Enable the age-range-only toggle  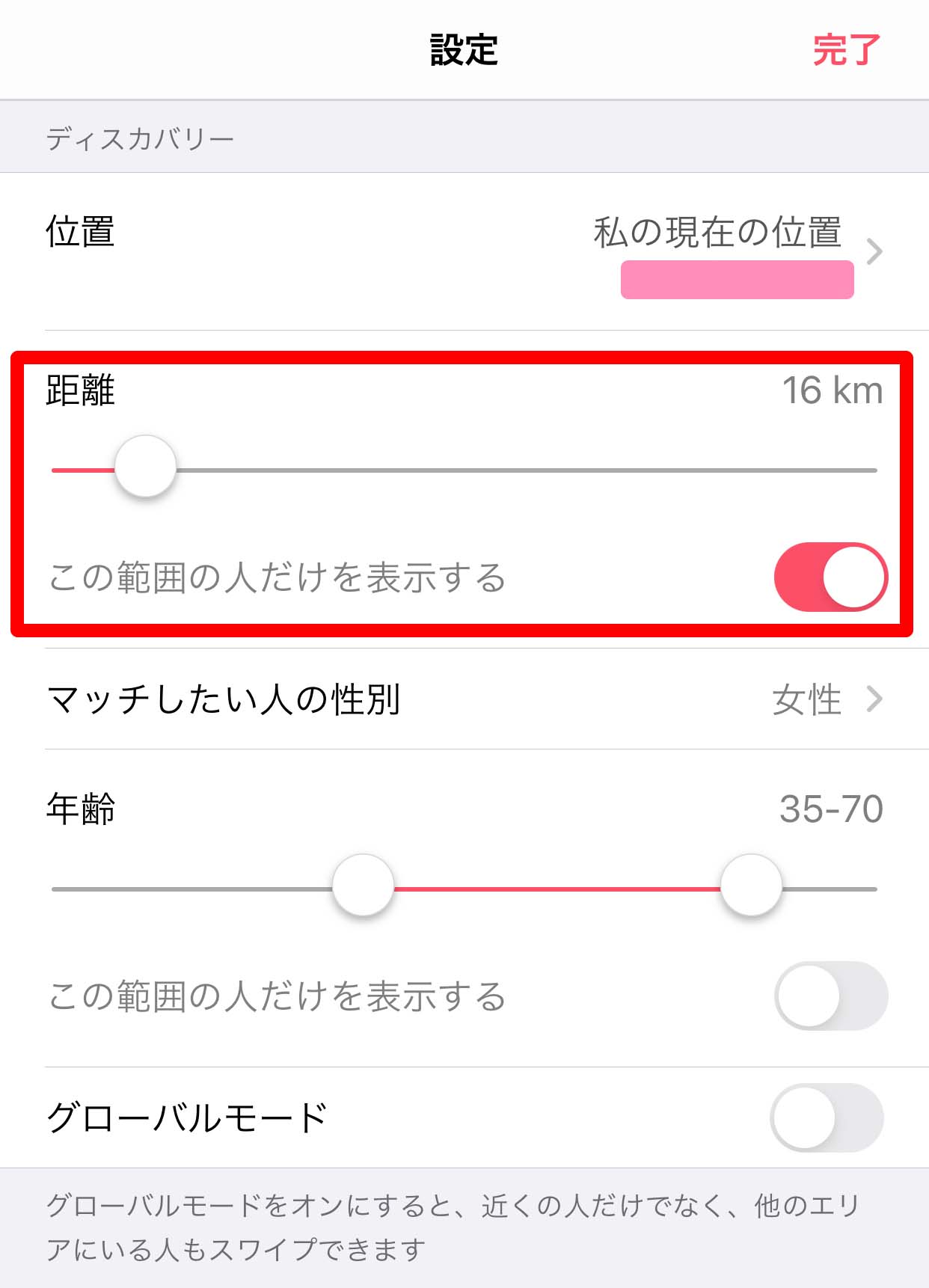pos(830,996)
